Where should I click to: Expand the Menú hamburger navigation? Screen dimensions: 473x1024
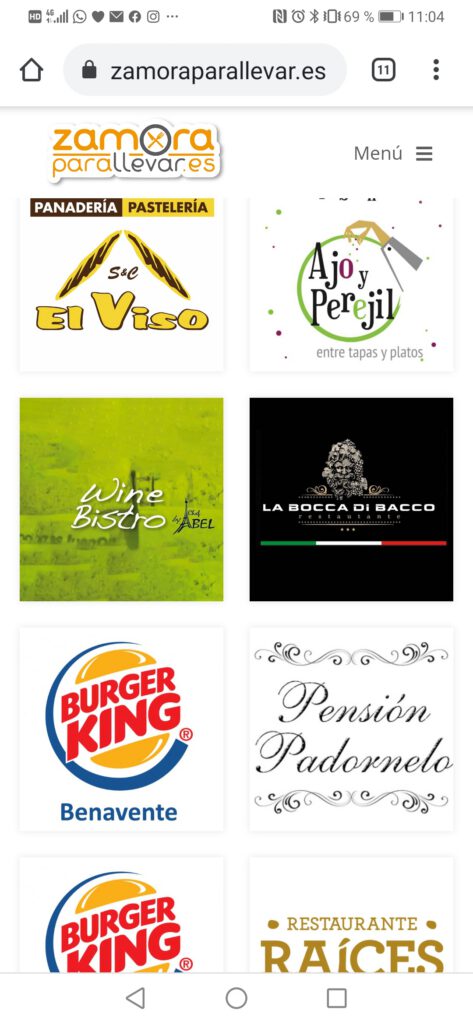click(393, 153)
